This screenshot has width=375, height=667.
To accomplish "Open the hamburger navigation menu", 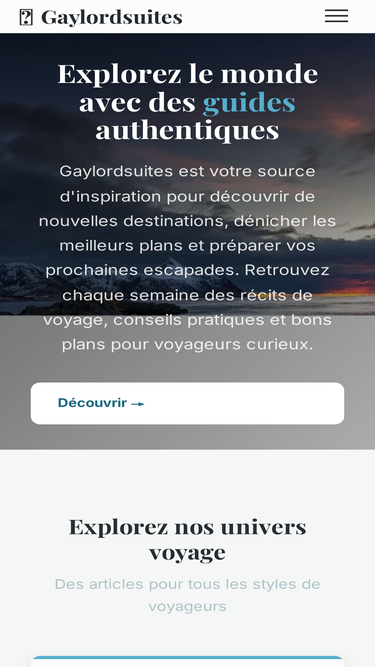I will click(336, 16).
